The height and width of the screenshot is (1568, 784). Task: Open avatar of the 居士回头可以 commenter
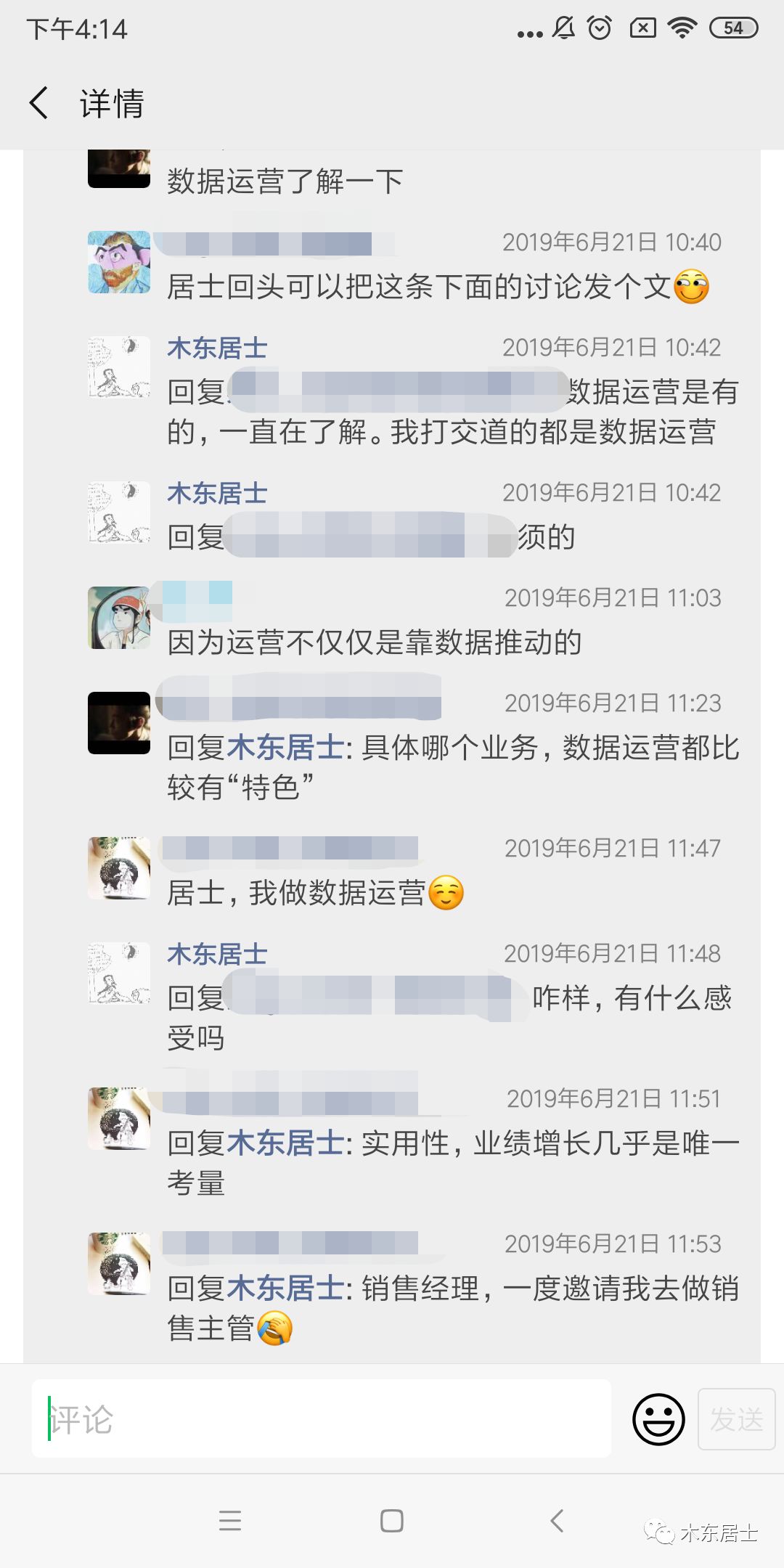[119, 262]
